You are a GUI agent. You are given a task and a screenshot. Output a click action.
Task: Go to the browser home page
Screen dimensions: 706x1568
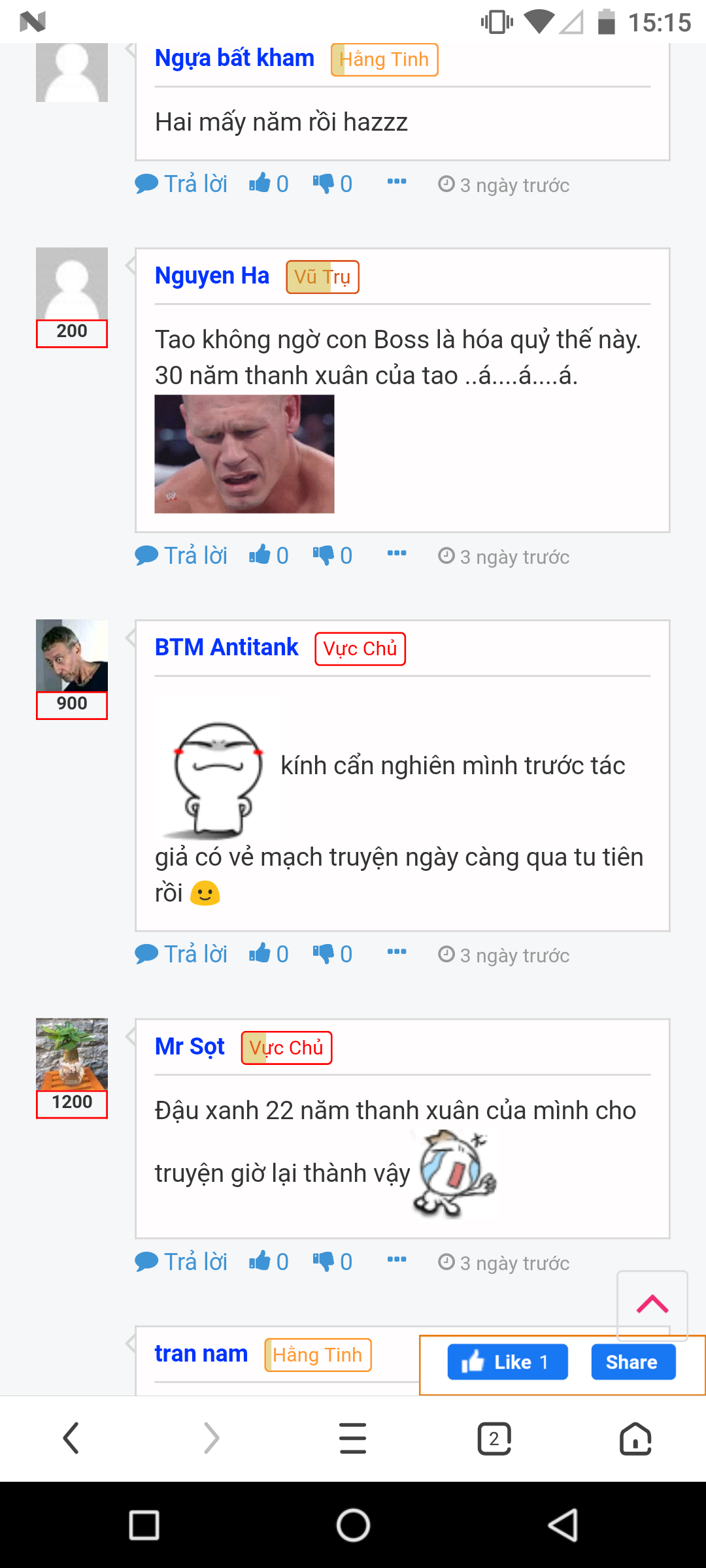point(635,1439)
